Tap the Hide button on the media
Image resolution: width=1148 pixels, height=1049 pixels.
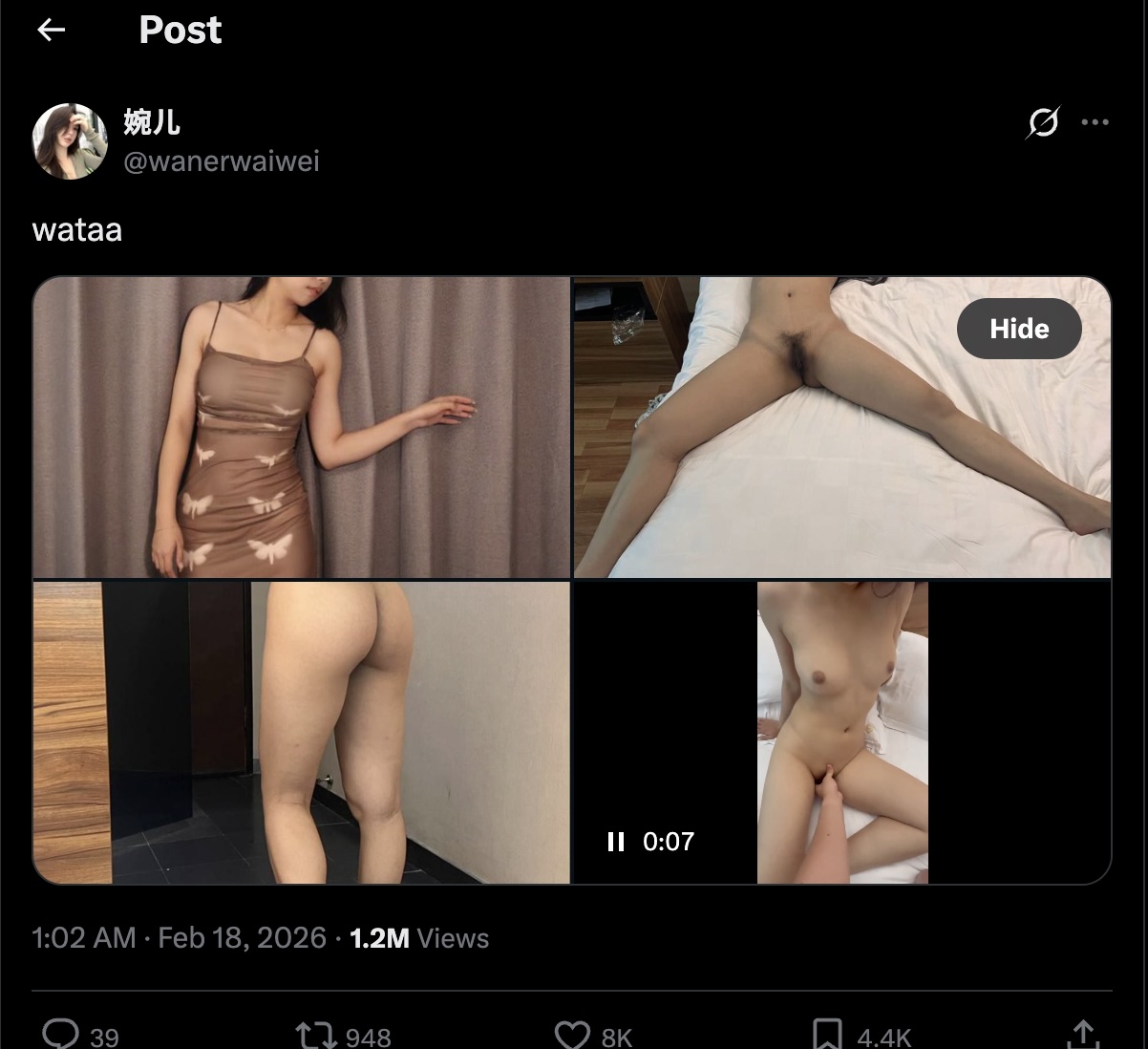pyautogui.click(x=1018, y=329)
